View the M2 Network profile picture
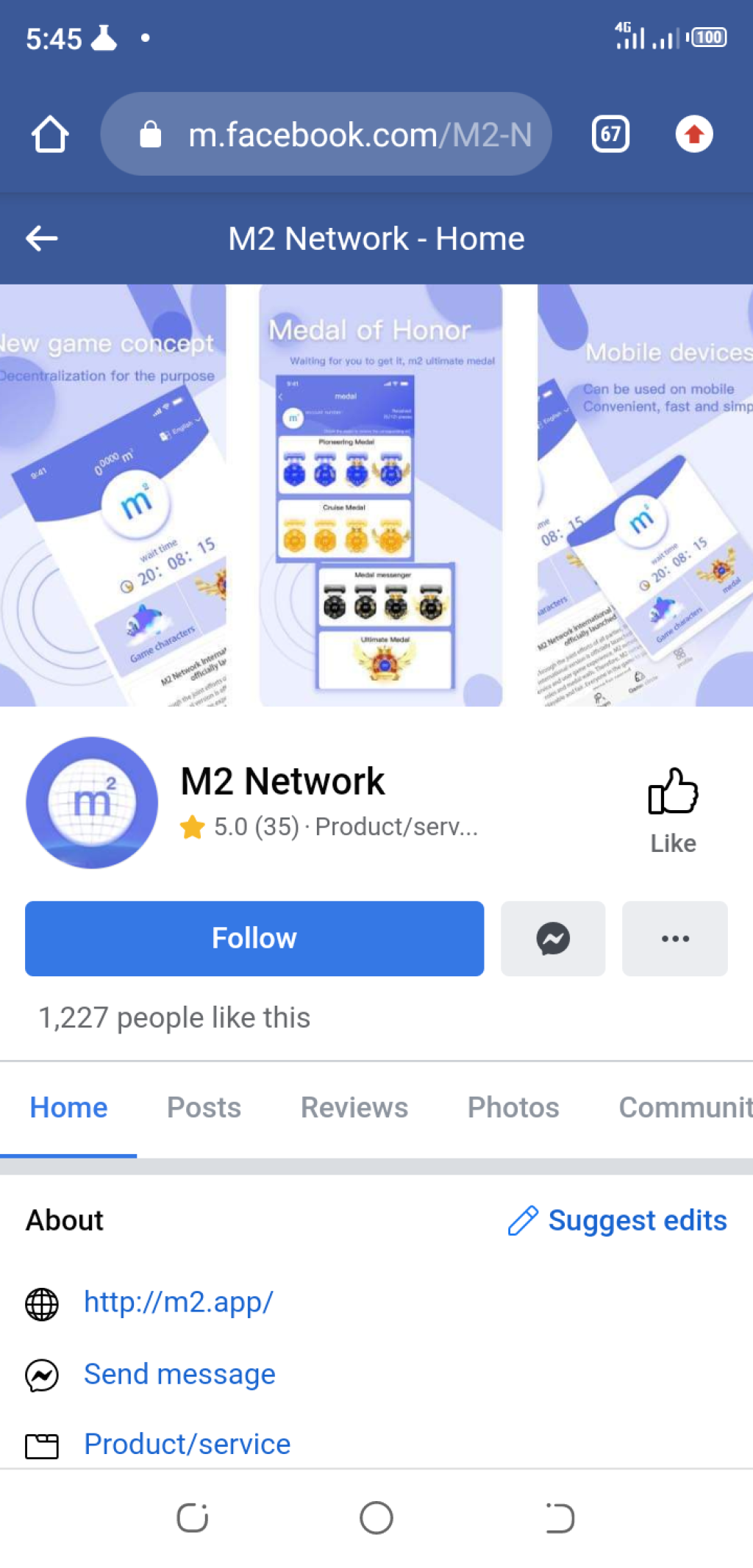Screen dimensions: 753x1568 (92, 803)
